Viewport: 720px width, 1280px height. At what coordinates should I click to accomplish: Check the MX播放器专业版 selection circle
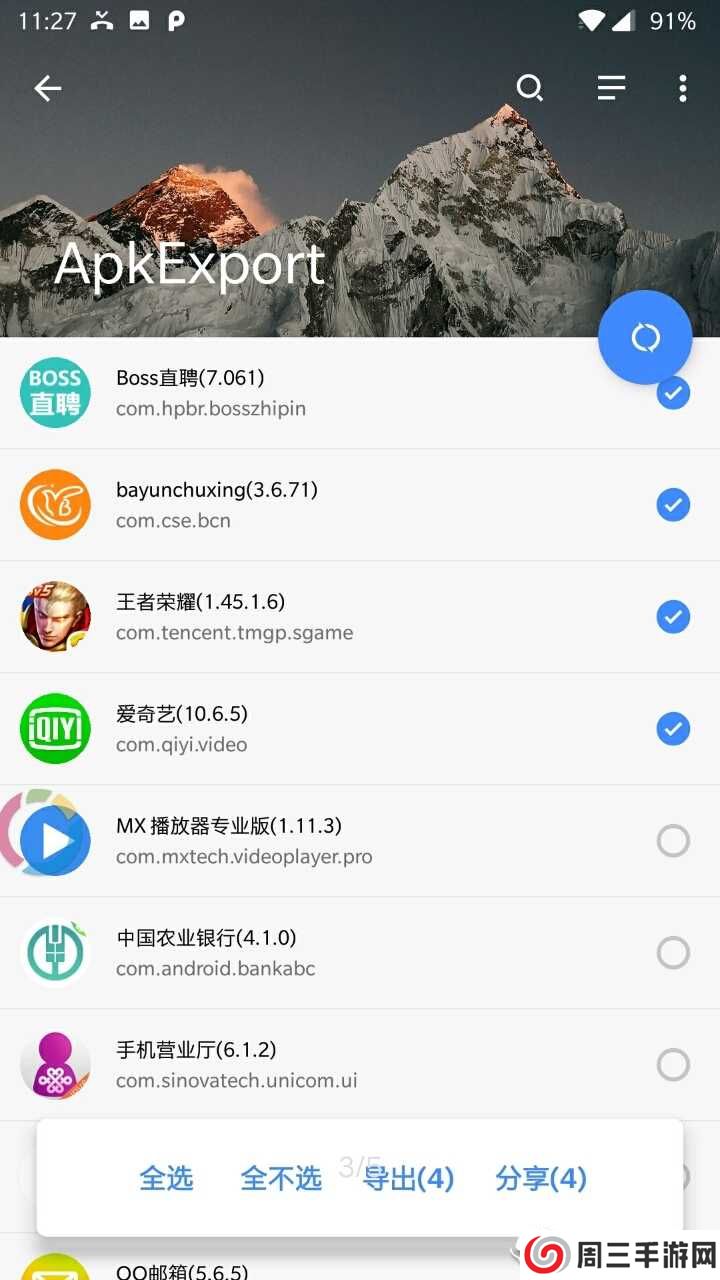tap(673, 840)
